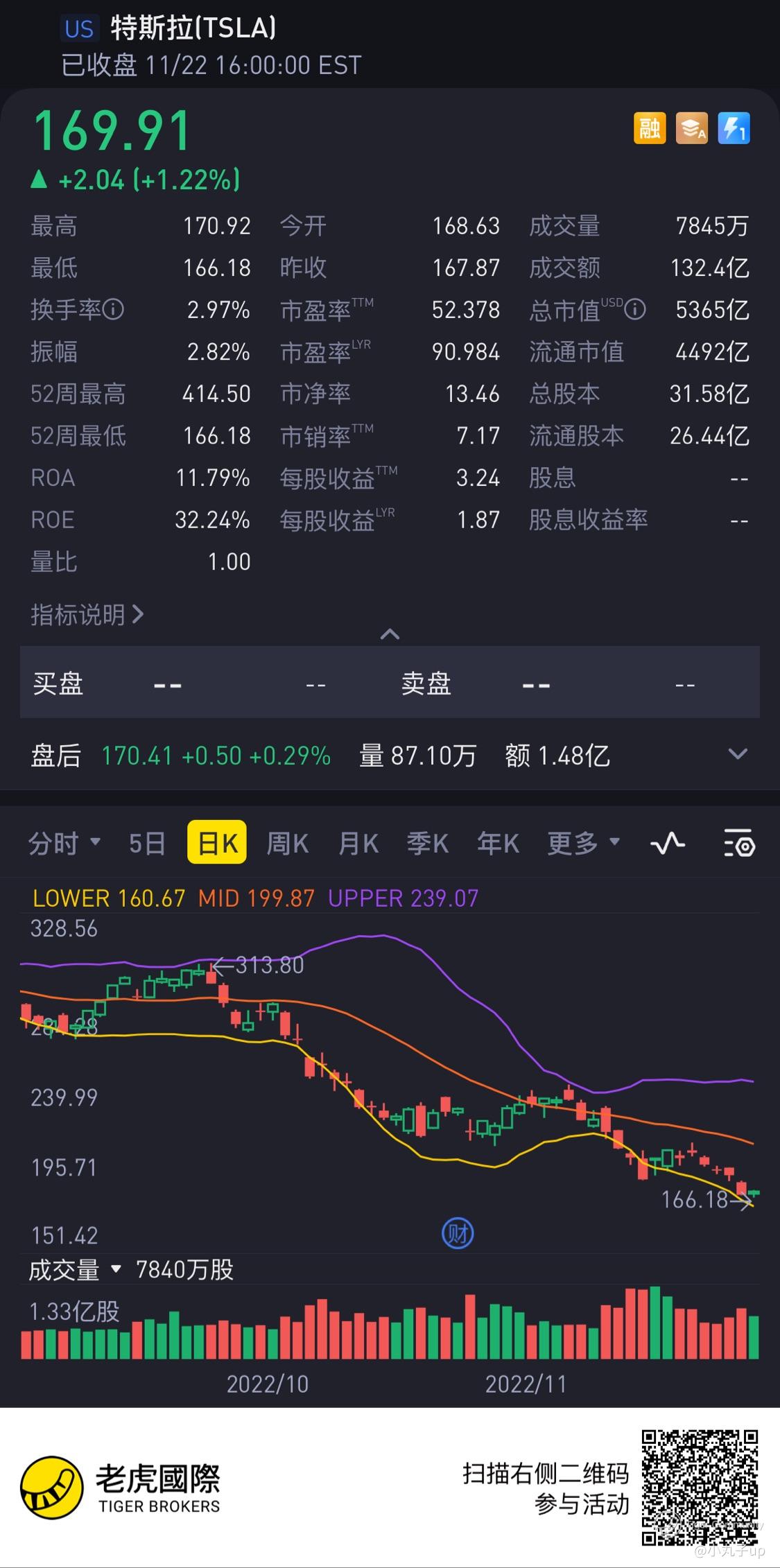Viewport: 780px width, 1568px height.
Task: Tap the 融 margin badge
Action: tap(650, 128)
